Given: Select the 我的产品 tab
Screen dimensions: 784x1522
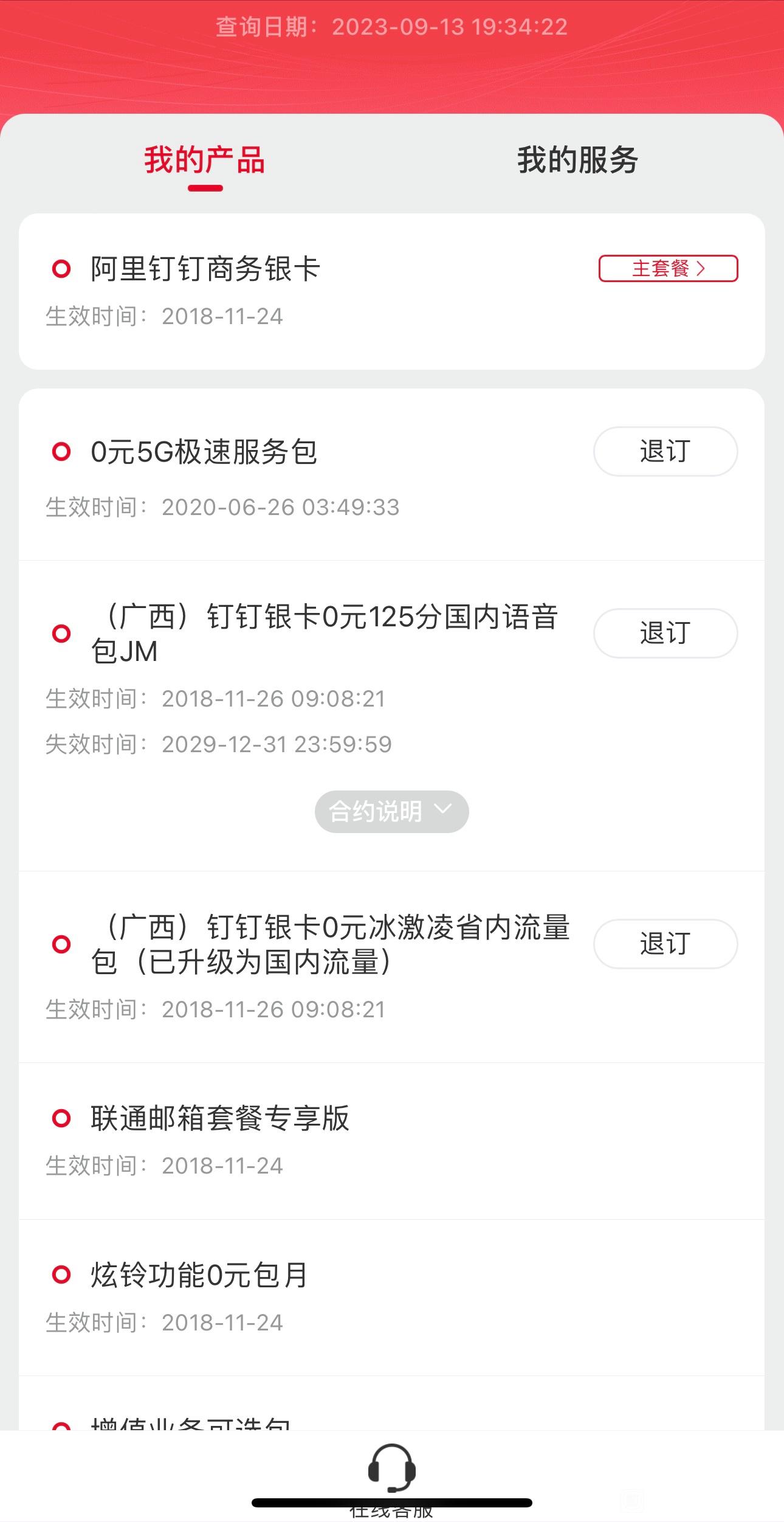Looking at the screenshot, I should [x=205, y=161].
